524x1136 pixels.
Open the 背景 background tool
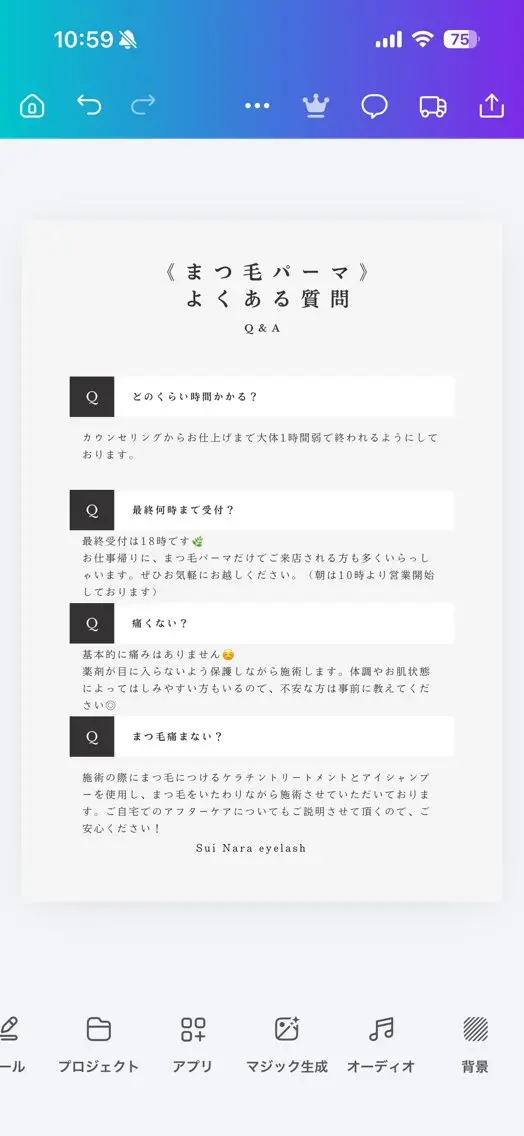pyautogui.click(x=475, y=1045)
